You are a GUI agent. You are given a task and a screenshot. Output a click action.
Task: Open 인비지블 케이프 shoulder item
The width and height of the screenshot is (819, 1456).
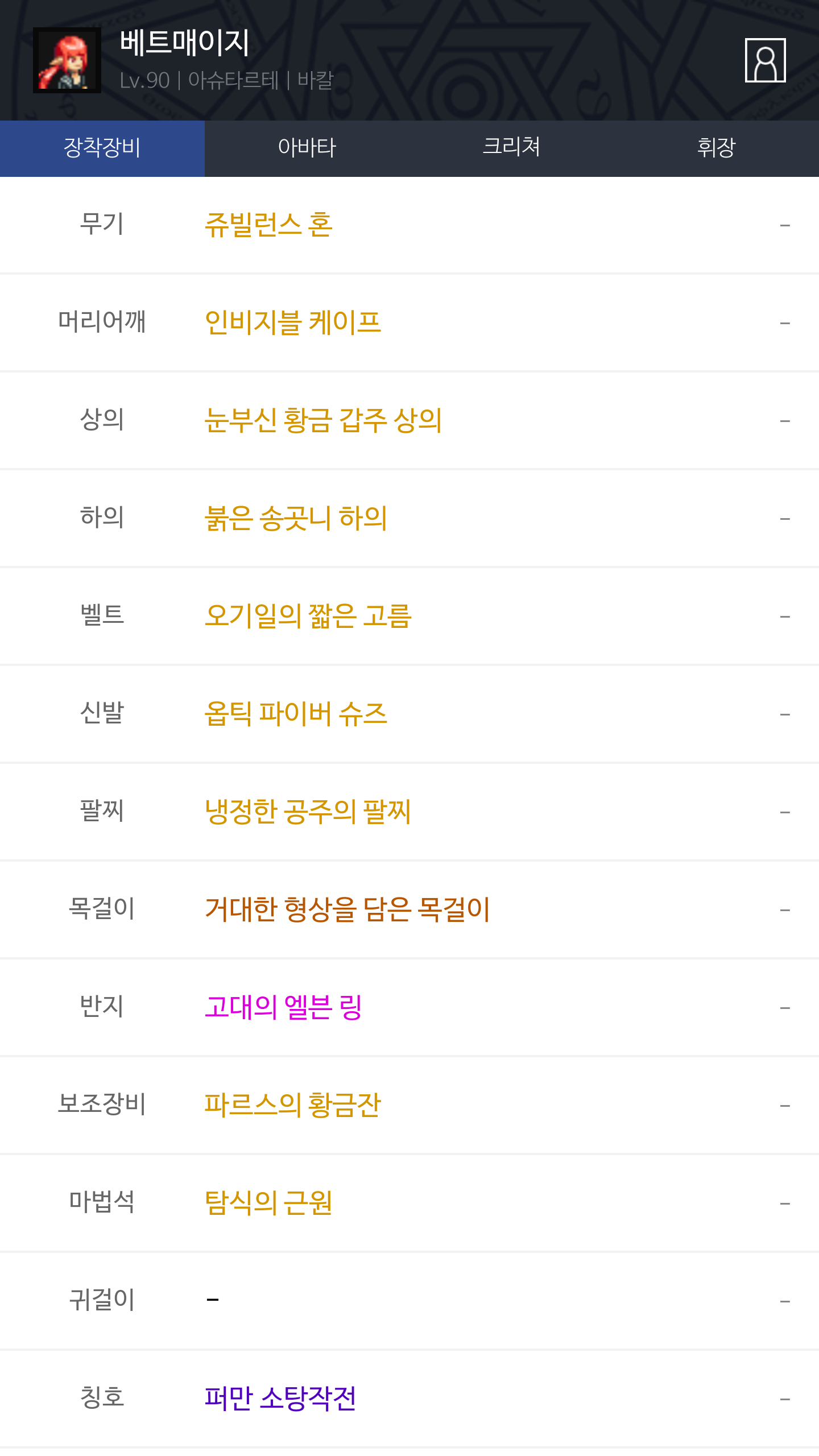tap(293, 323)
